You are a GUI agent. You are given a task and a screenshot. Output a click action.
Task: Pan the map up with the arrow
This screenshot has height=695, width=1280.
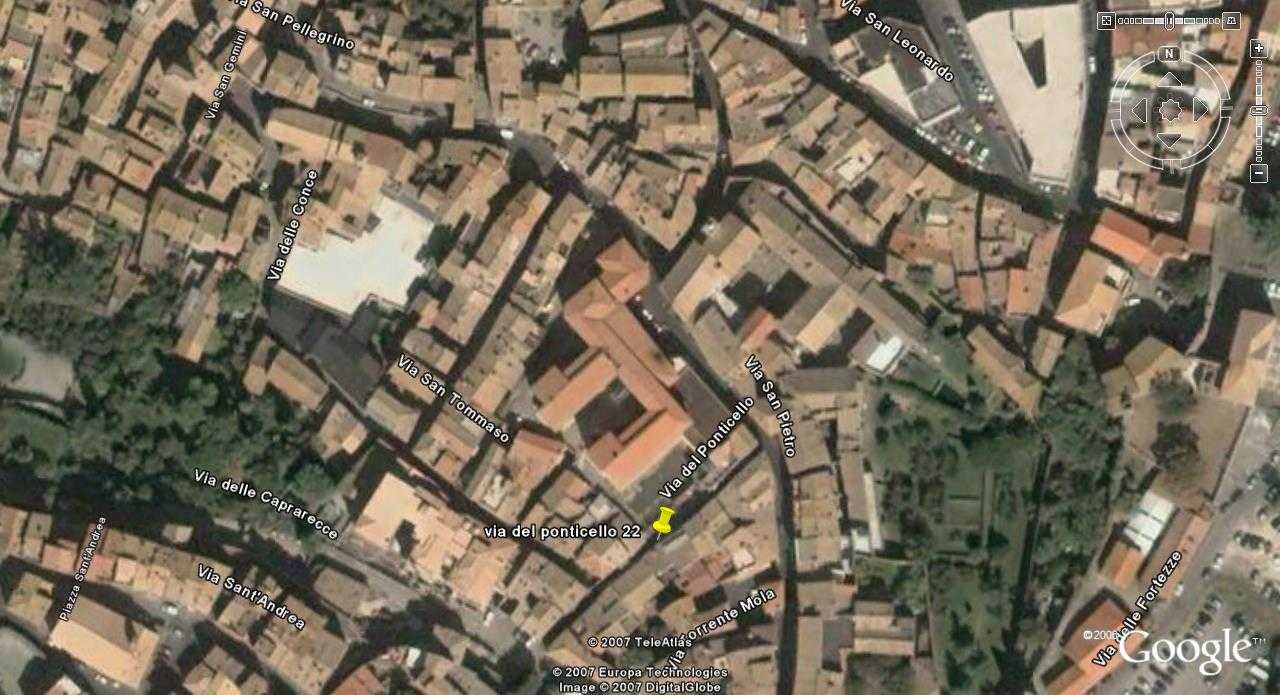(x=1170, y=80)
